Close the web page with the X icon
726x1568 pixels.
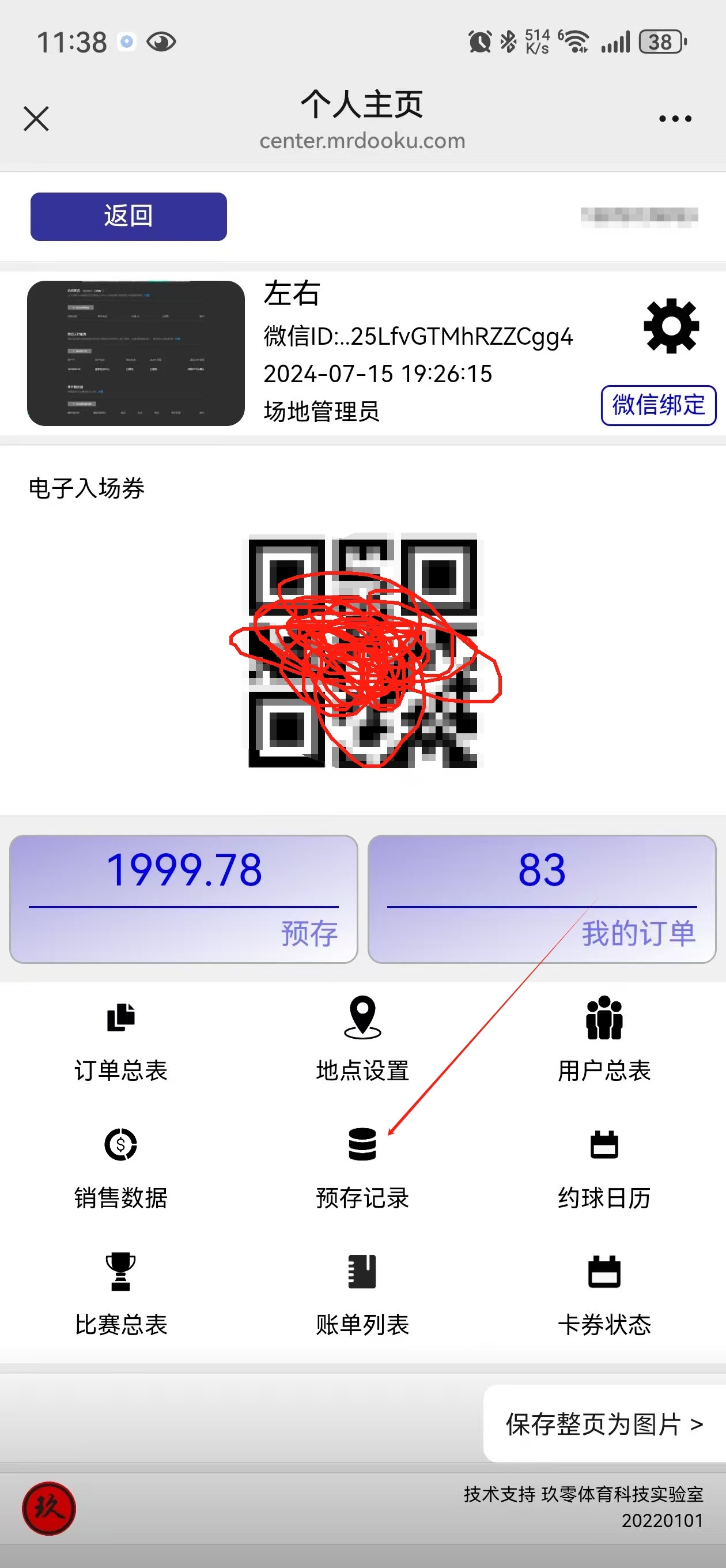click(x=36, y=119)
